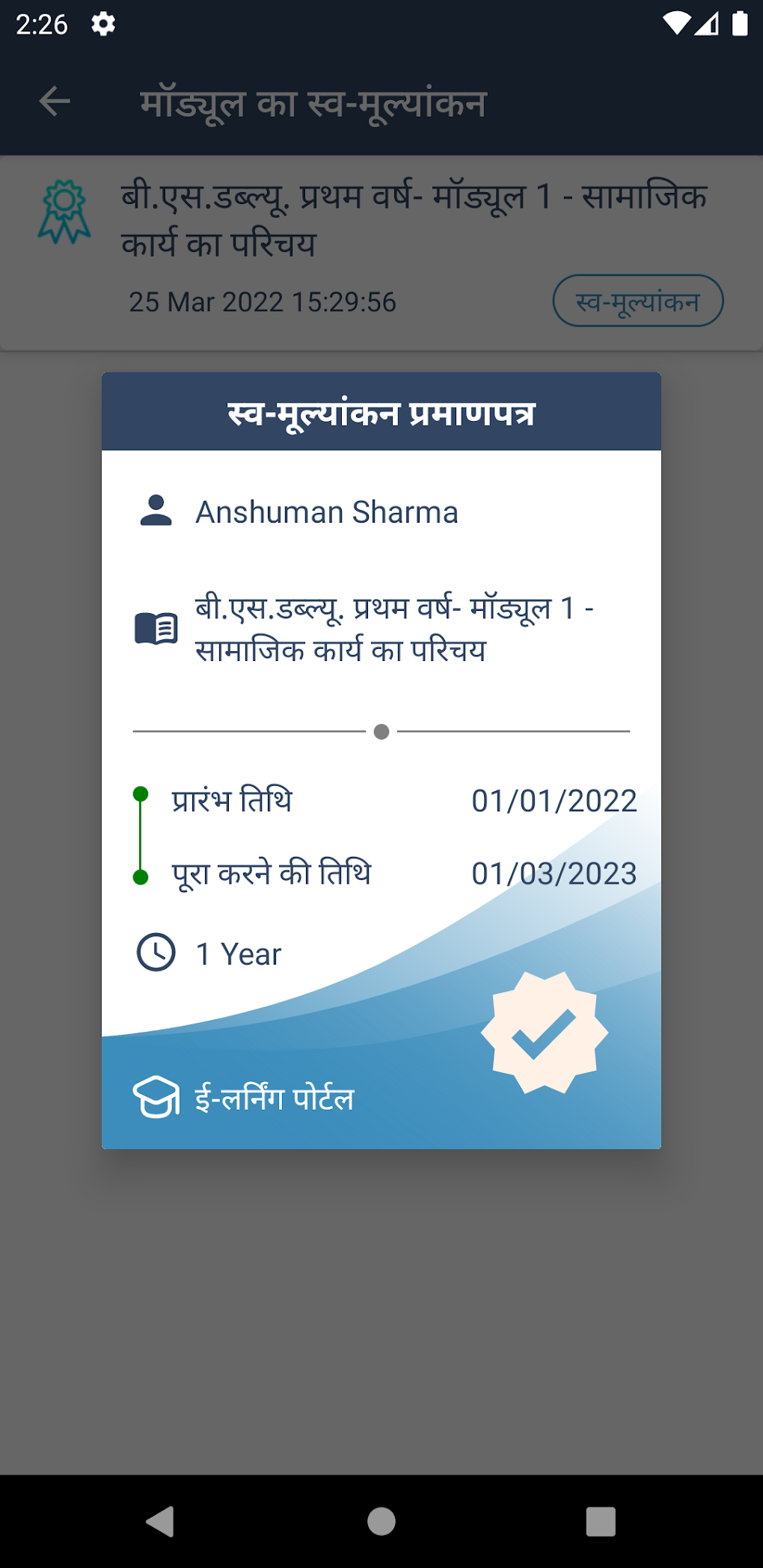Image resolution: width=763 pixels, height=1568 pixels.
Task: Expand the module card titled बी.एस.डब्ल्यू. प्रथम वर्ष
Action: (x=381, y=247)
